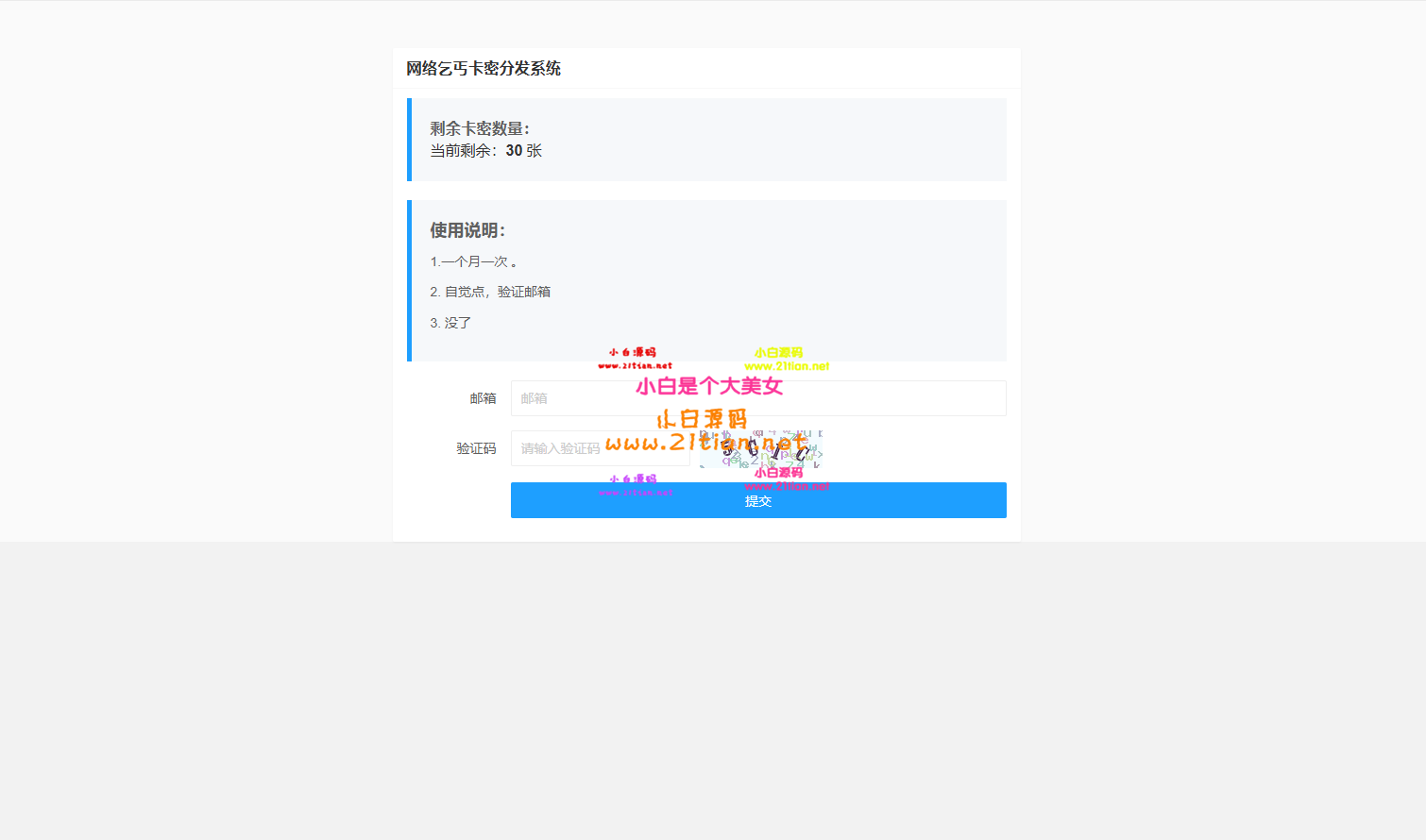Refresh the captcha image
The image size is (1426, 840).
pyautogui.click(x=761, y=449)
